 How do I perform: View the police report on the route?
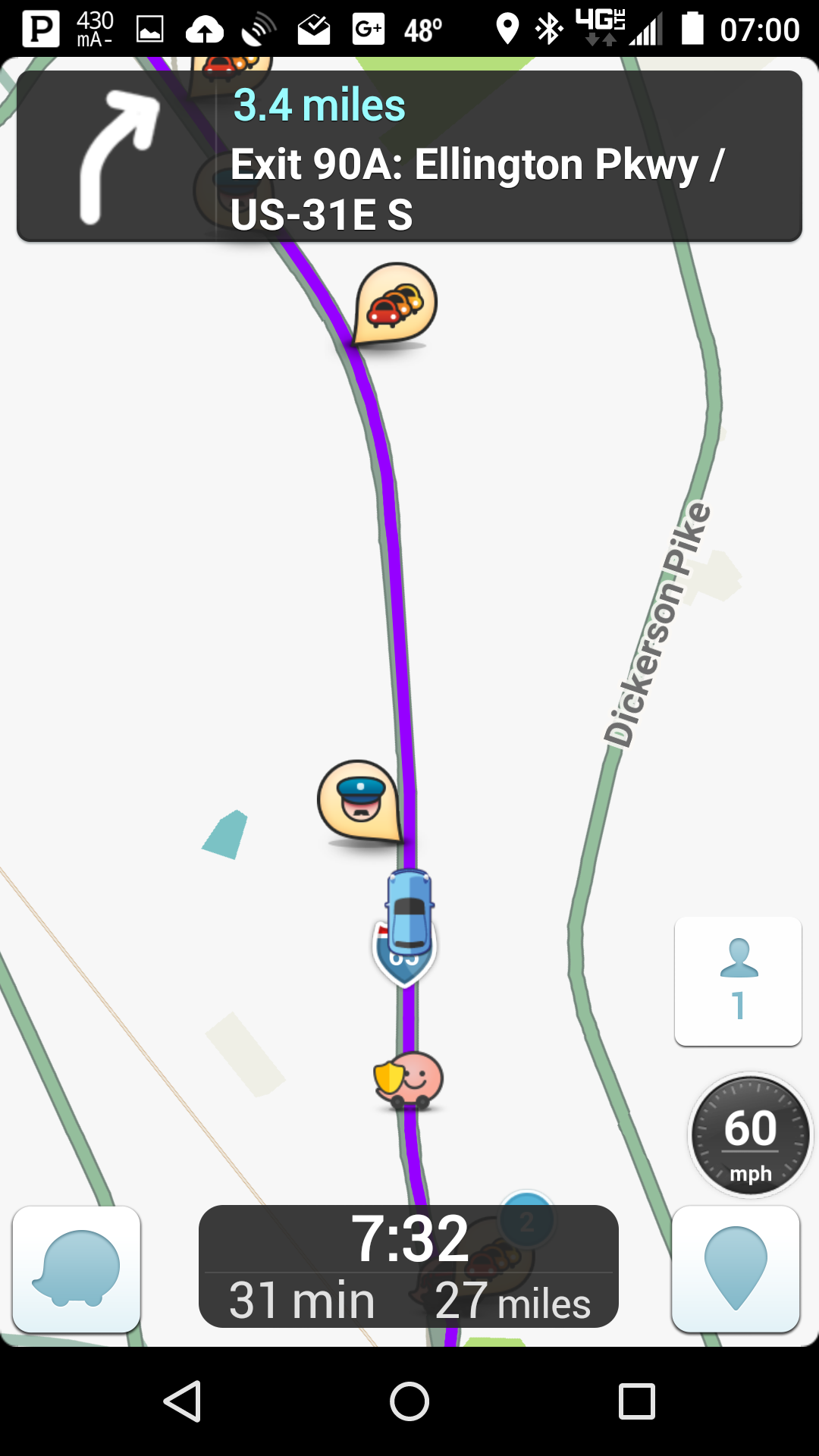359,802
